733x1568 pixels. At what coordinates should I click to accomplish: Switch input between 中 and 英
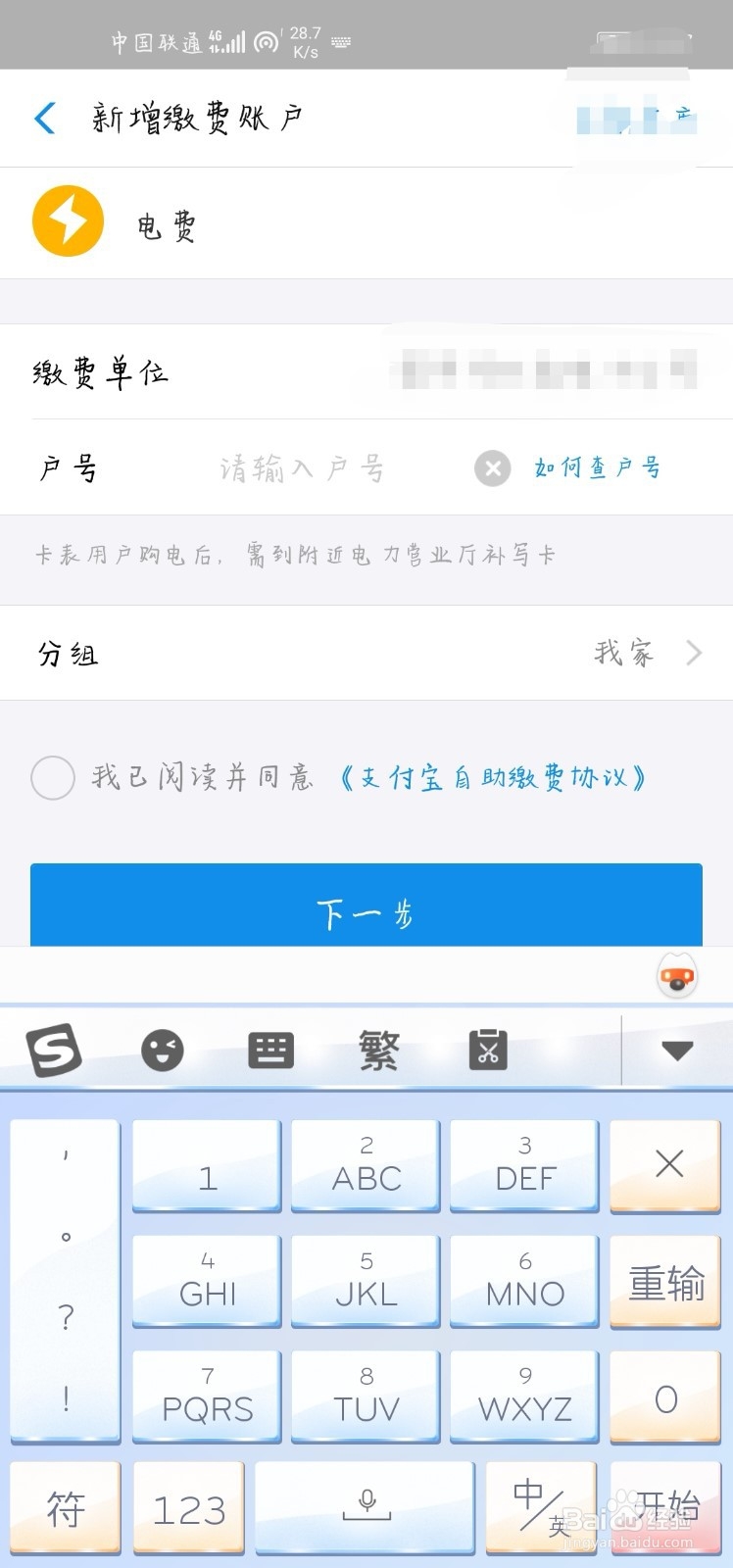click(x=540, y=1507)
